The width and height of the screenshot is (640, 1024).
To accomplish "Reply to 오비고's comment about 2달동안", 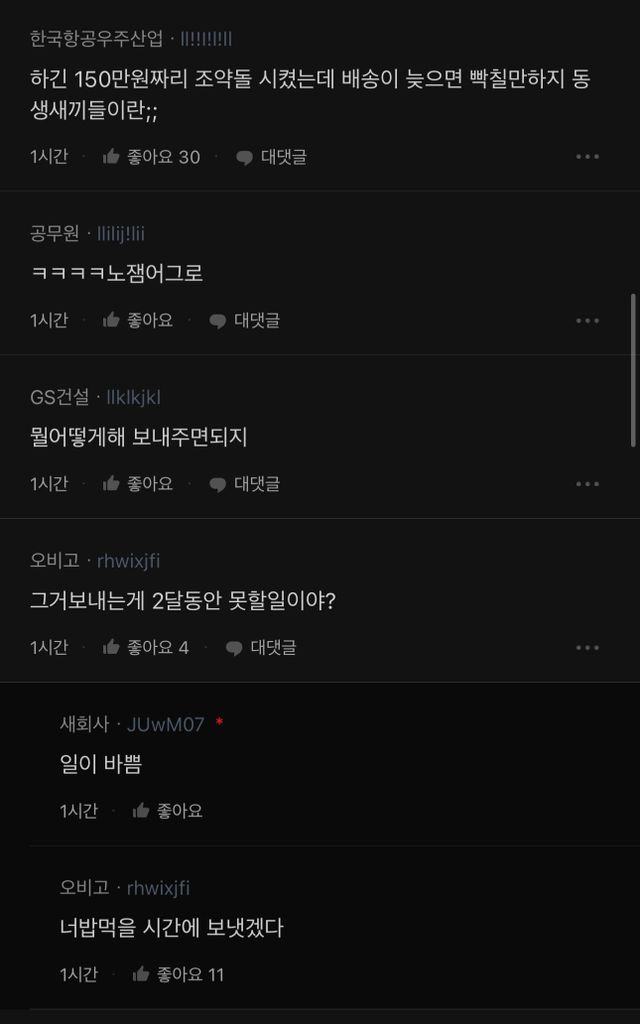I will (x=260, y=647).
